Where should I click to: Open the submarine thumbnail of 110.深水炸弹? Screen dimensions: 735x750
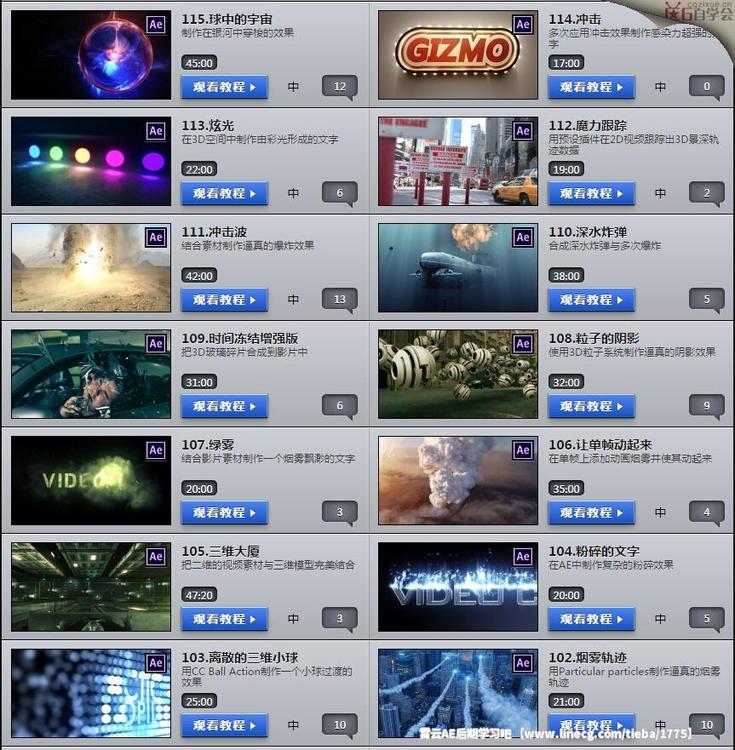pos(457,267)
